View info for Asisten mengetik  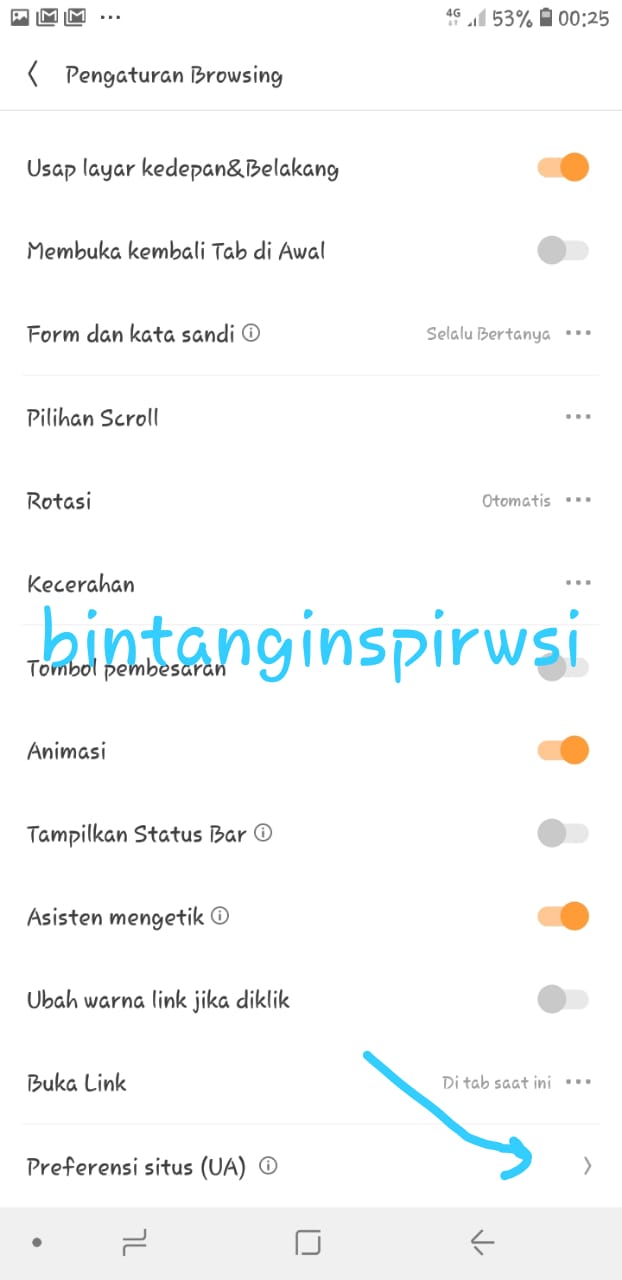220,915
